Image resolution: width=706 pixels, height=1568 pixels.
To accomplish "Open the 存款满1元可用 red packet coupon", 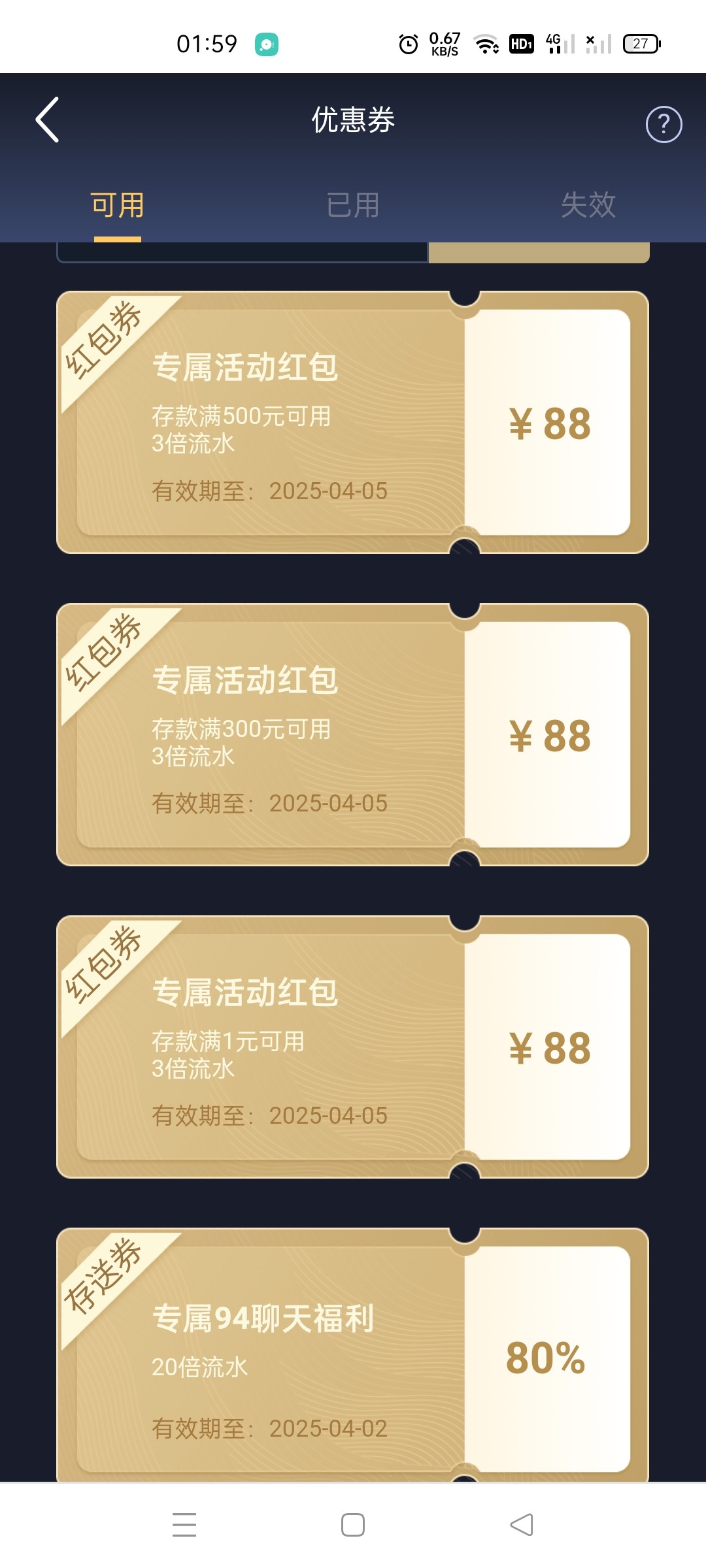I will click(x=353, y=1047).
